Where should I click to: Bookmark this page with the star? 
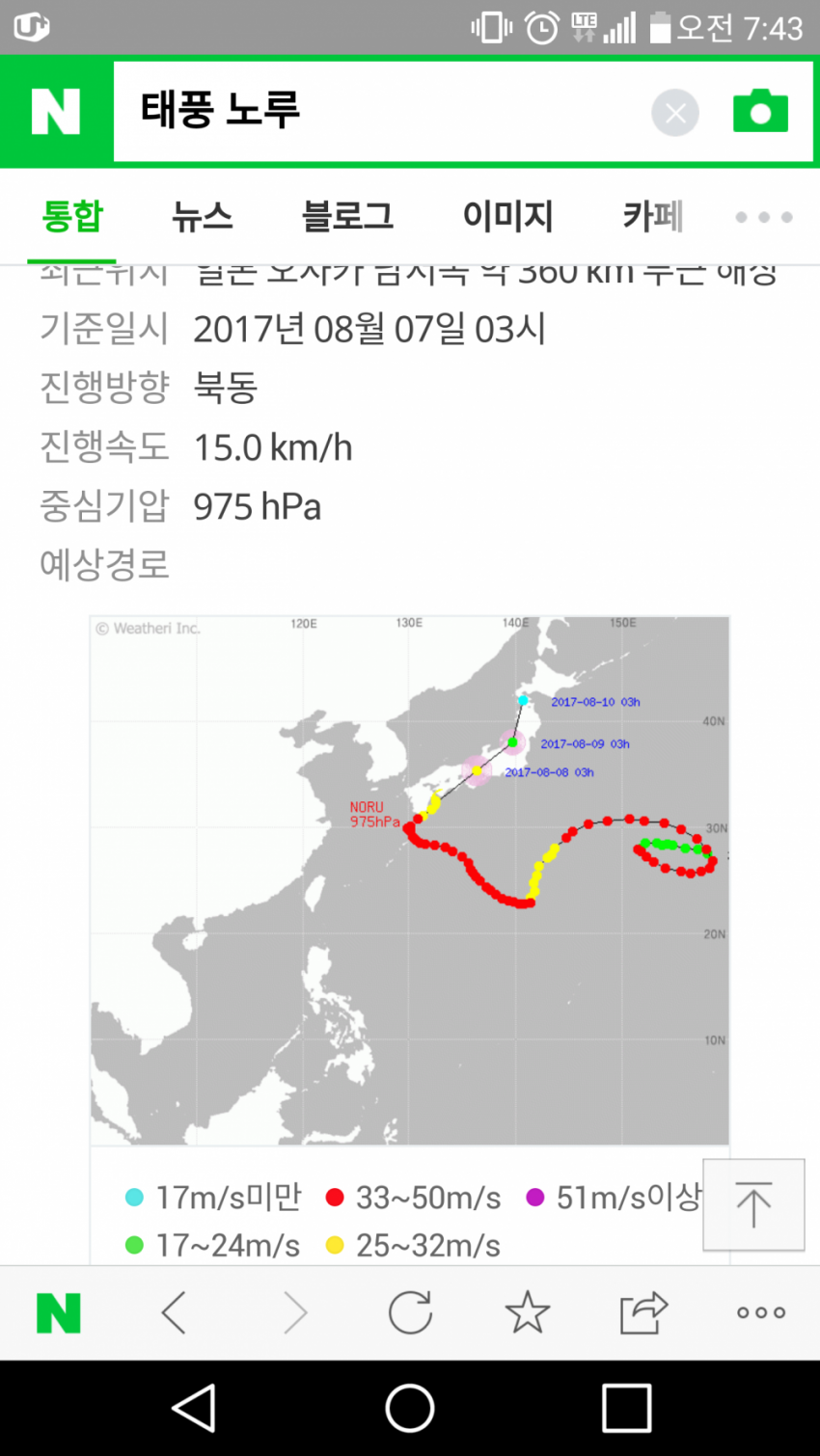[x=528, y=1313]
